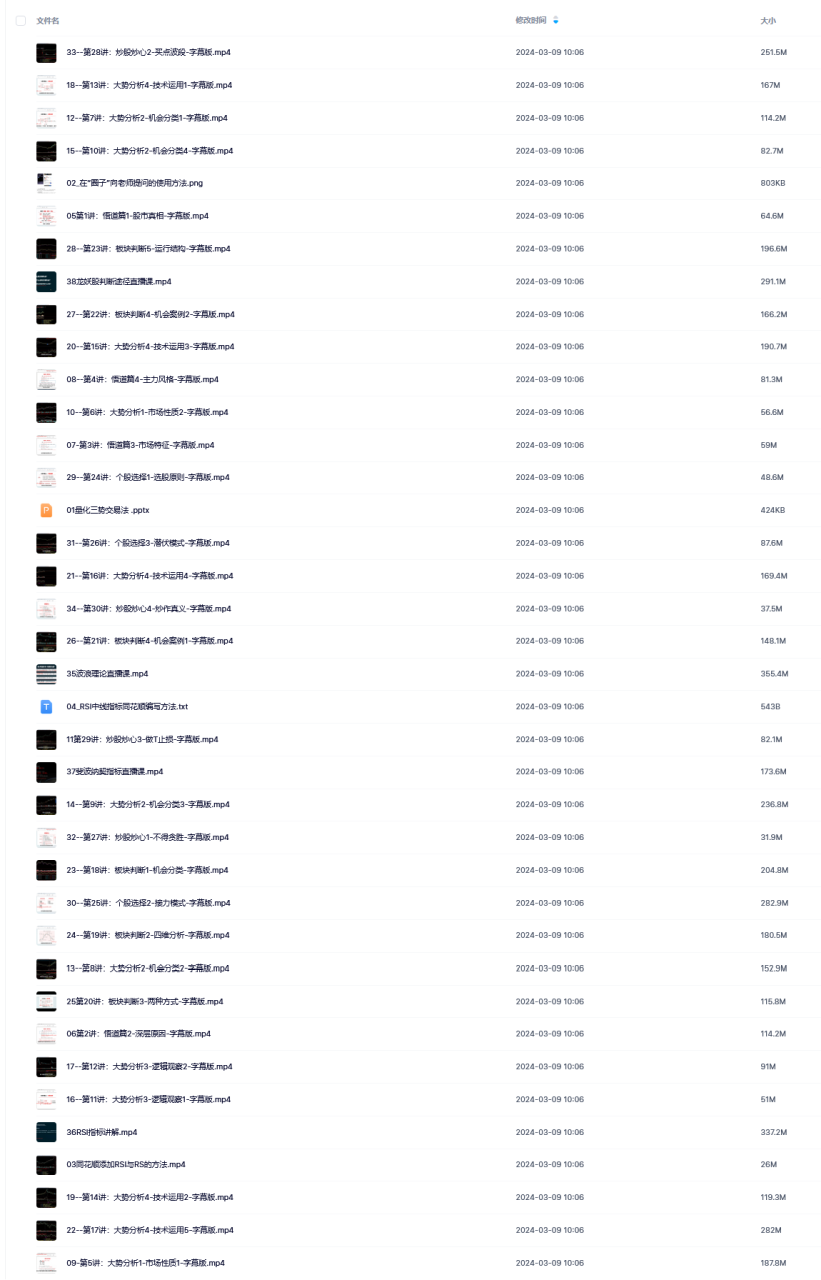
Task: Sort the list by 文件名 header
Action: coord(48,20)
